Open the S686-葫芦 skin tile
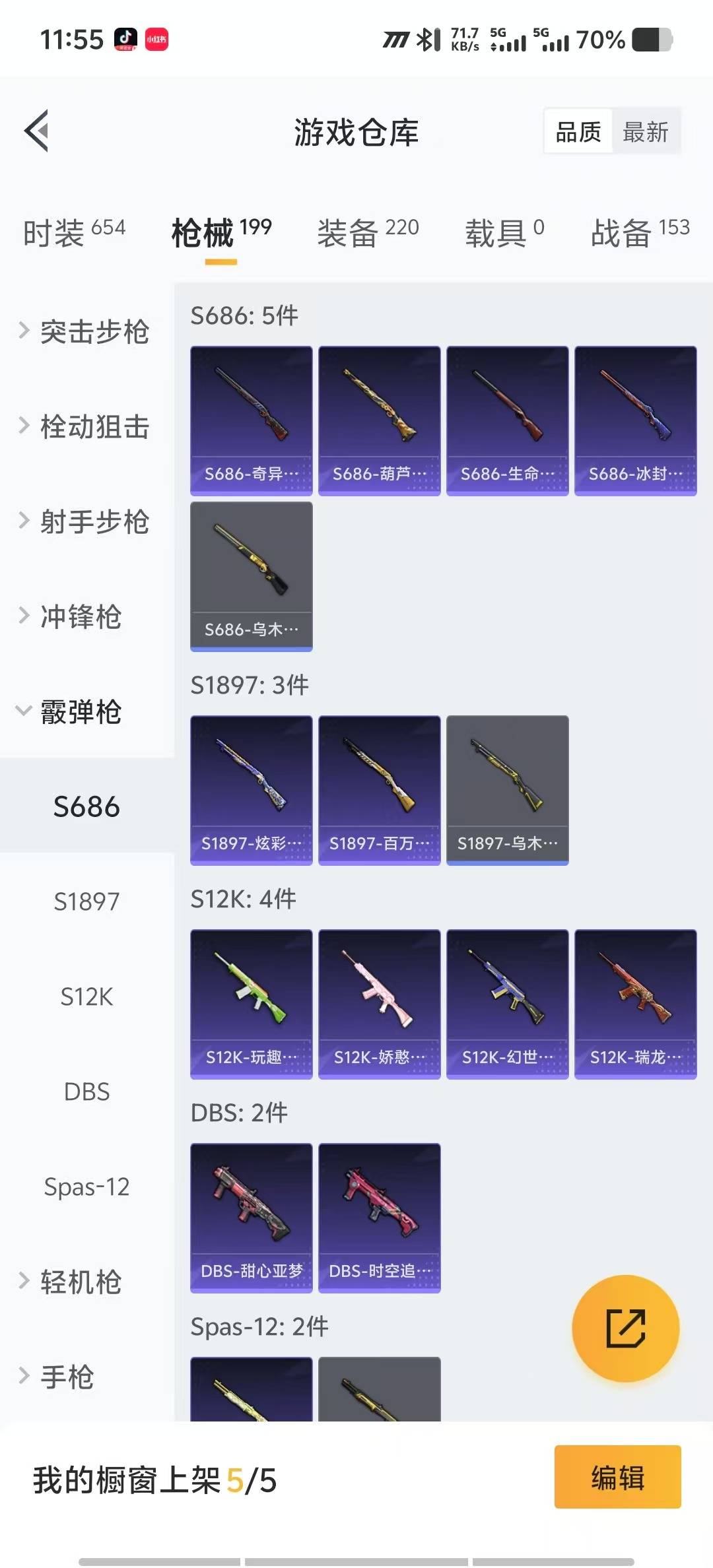713x1568 pixels. click(379, 420)
